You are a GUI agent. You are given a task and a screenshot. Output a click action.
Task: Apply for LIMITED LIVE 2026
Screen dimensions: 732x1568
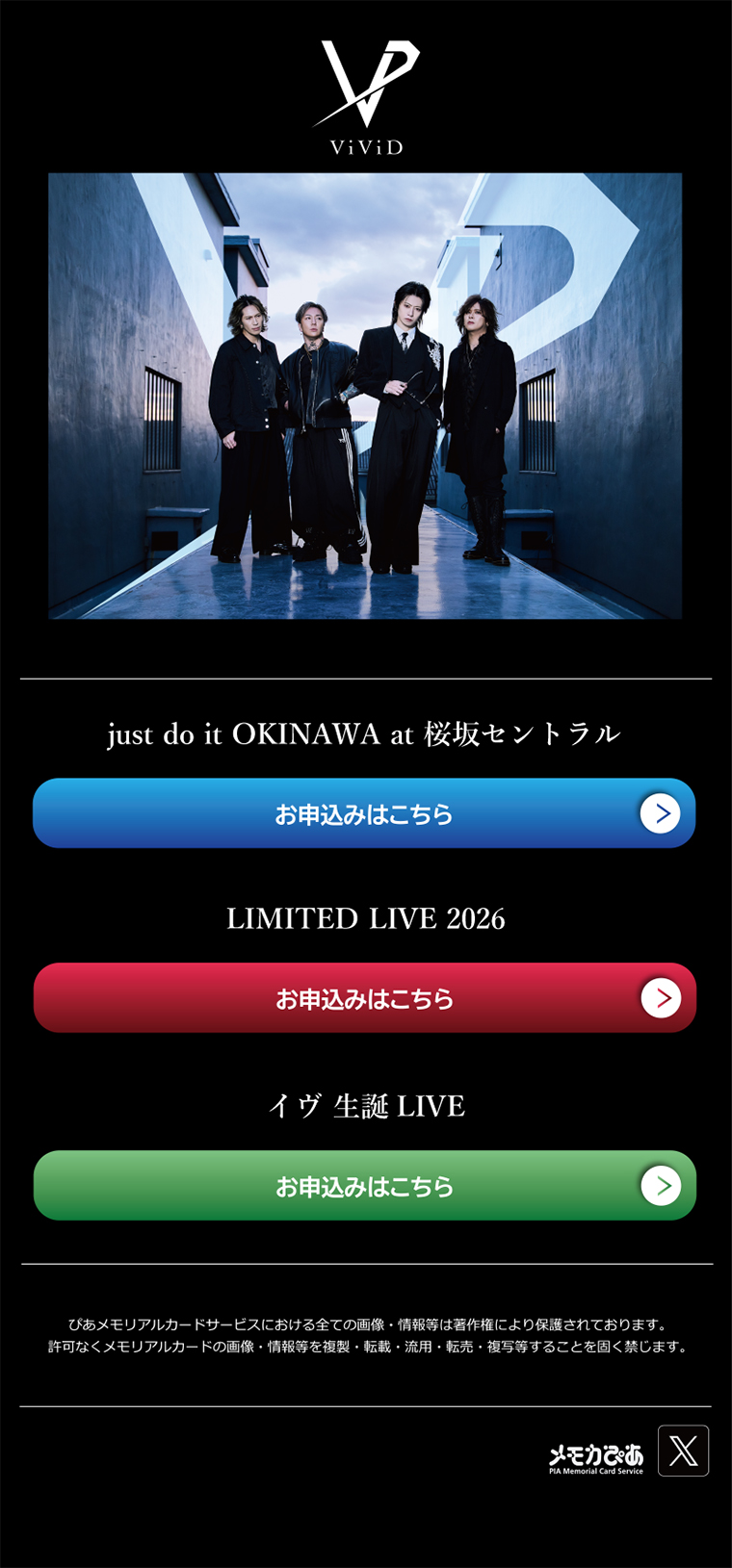[364, 998]
